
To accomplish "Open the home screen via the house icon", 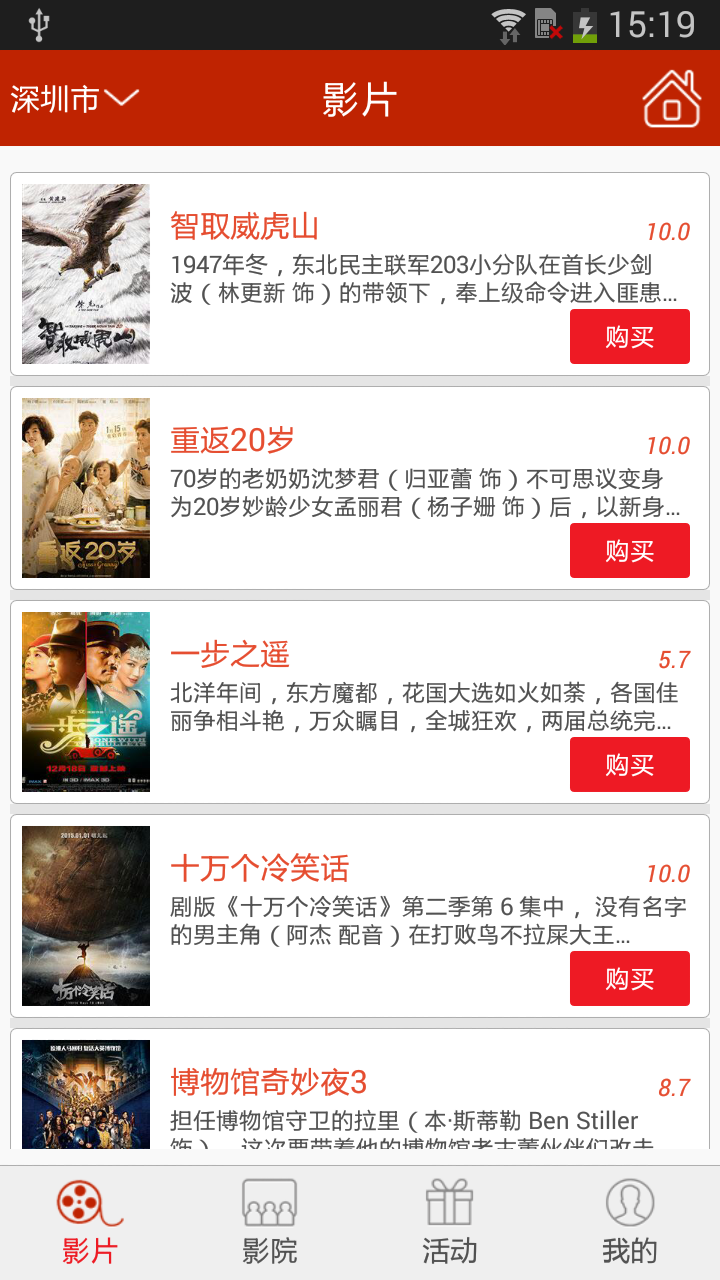I will click(x=672, y=99).
